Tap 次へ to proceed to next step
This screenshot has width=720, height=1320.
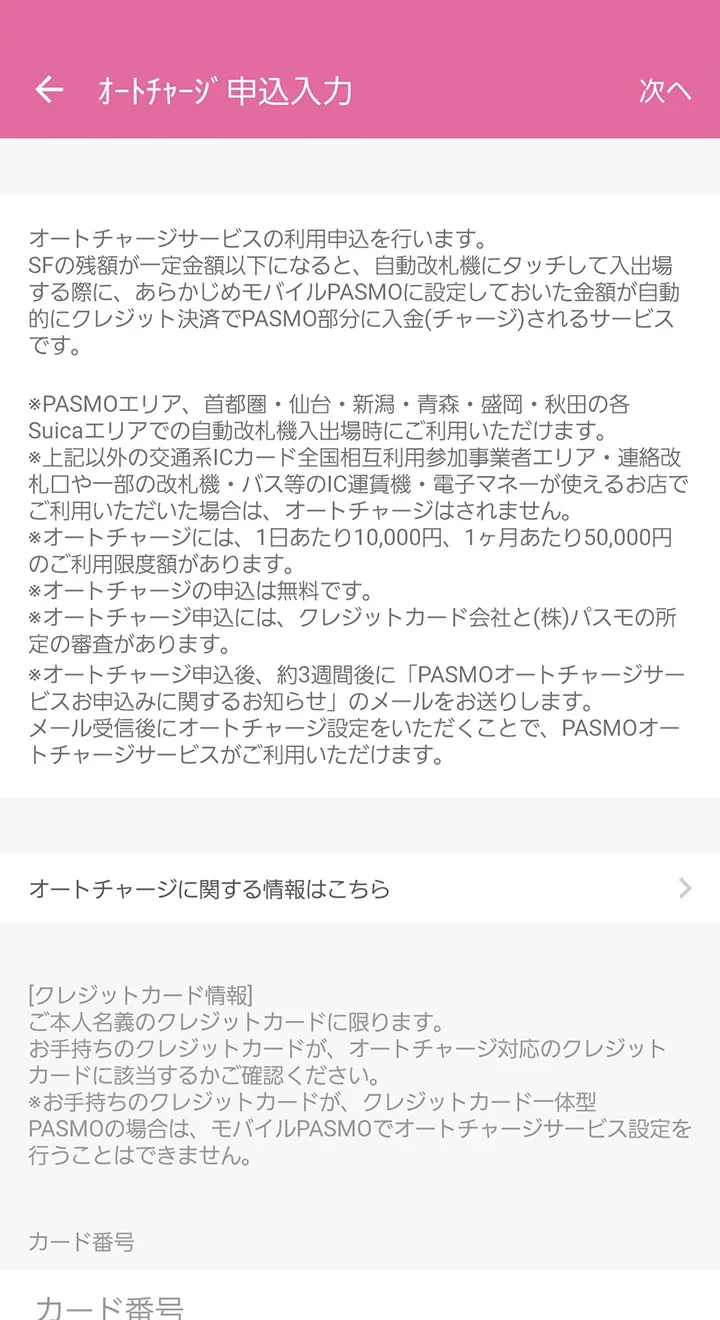point(665,91)
